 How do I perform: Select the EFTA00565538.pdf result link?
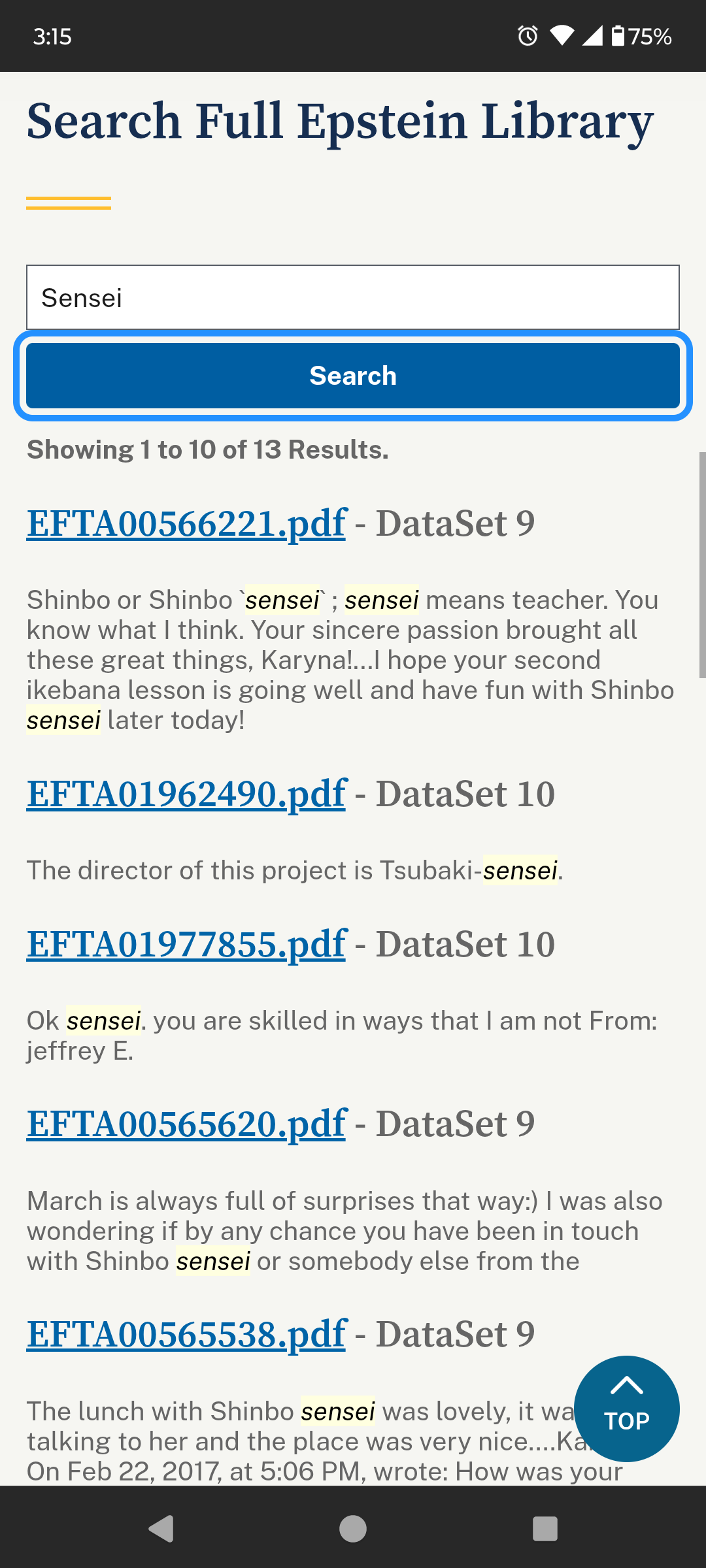[x=186, y=1333]
